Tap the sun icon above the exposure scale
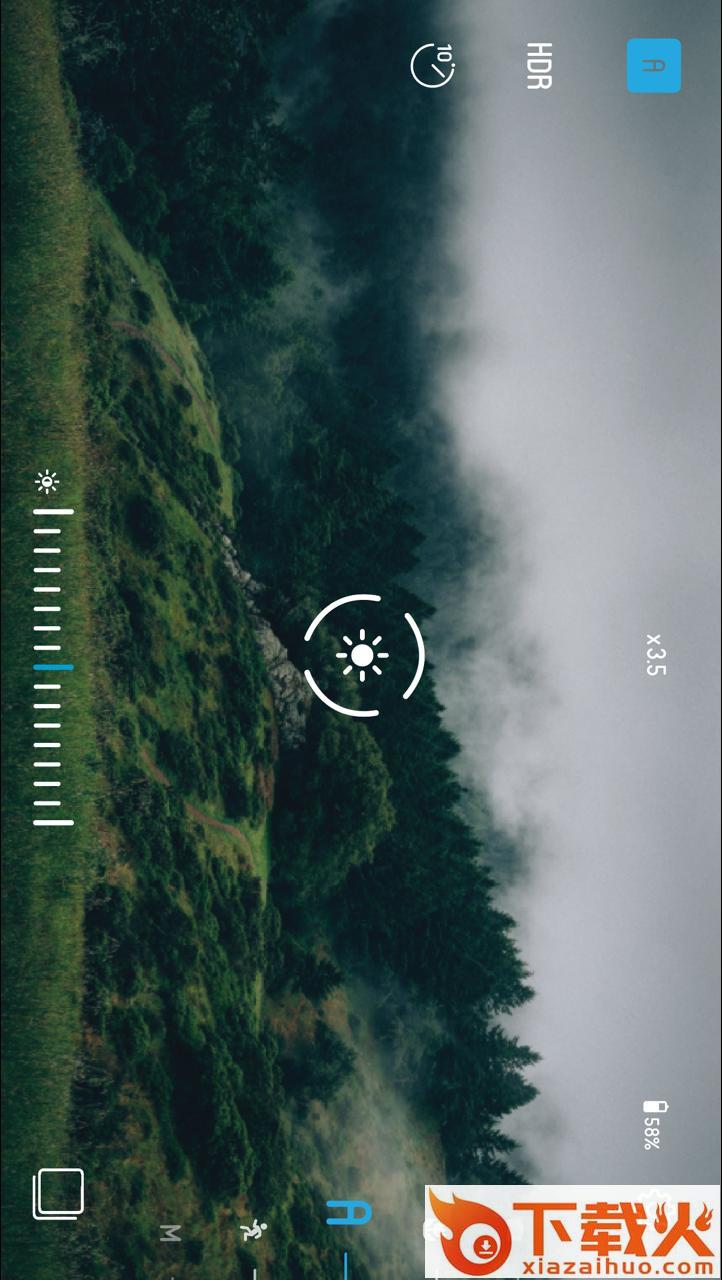The image size is (722, 1280). 45,483
